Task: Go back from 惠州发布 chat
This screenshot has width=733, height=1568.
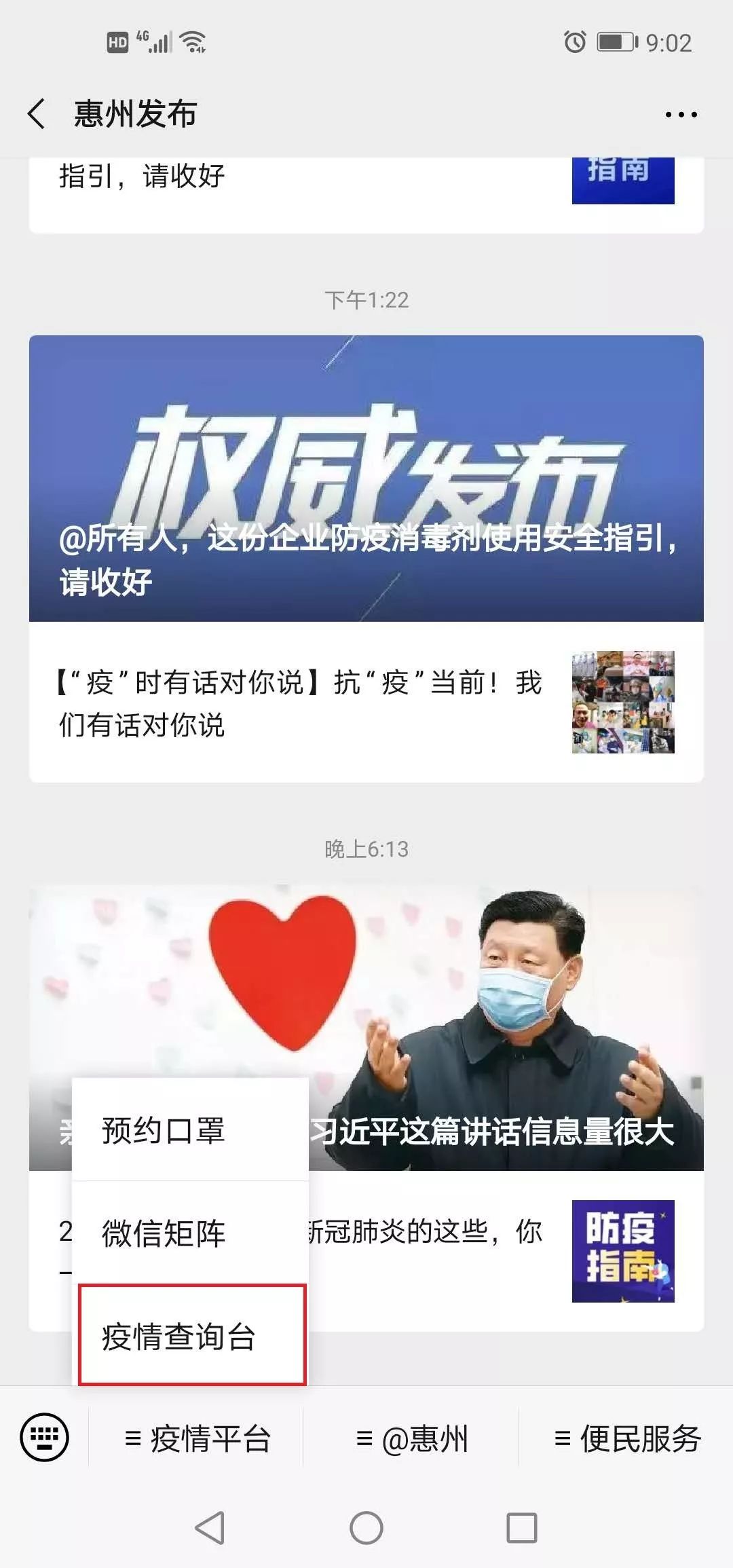Action: pos(37,113)
